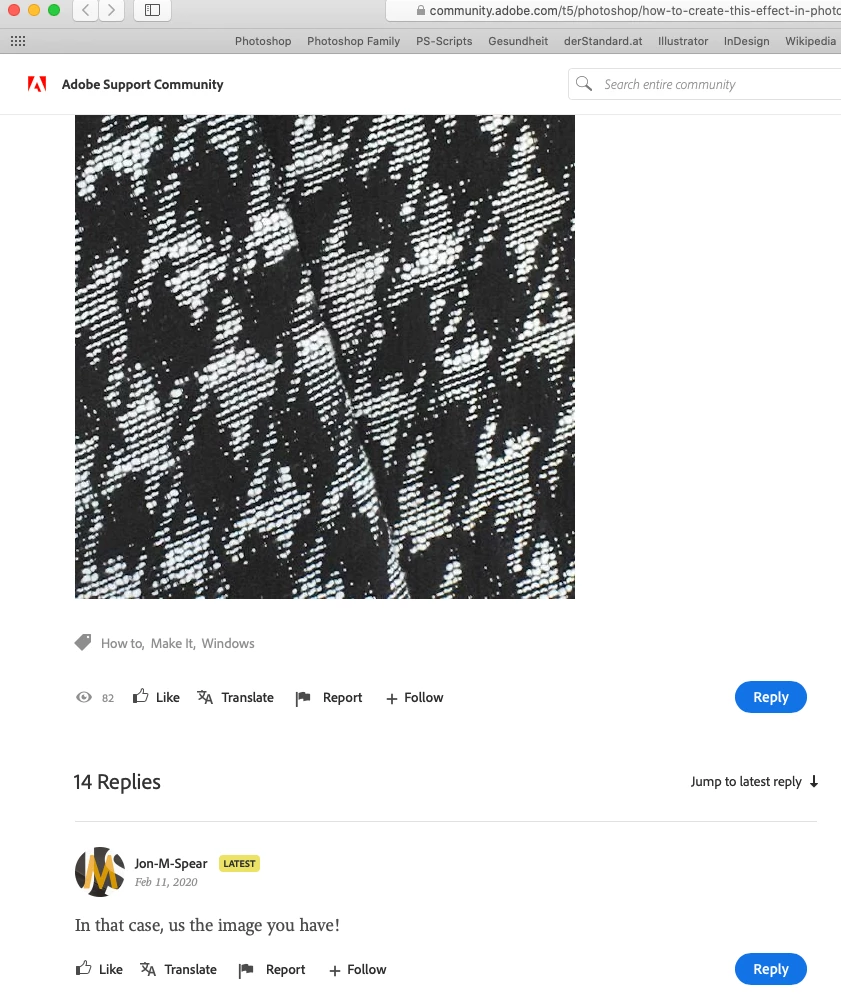Like the original post above the replies
The height and width of the screenshot is (1006, 841).
pos(157,697)
